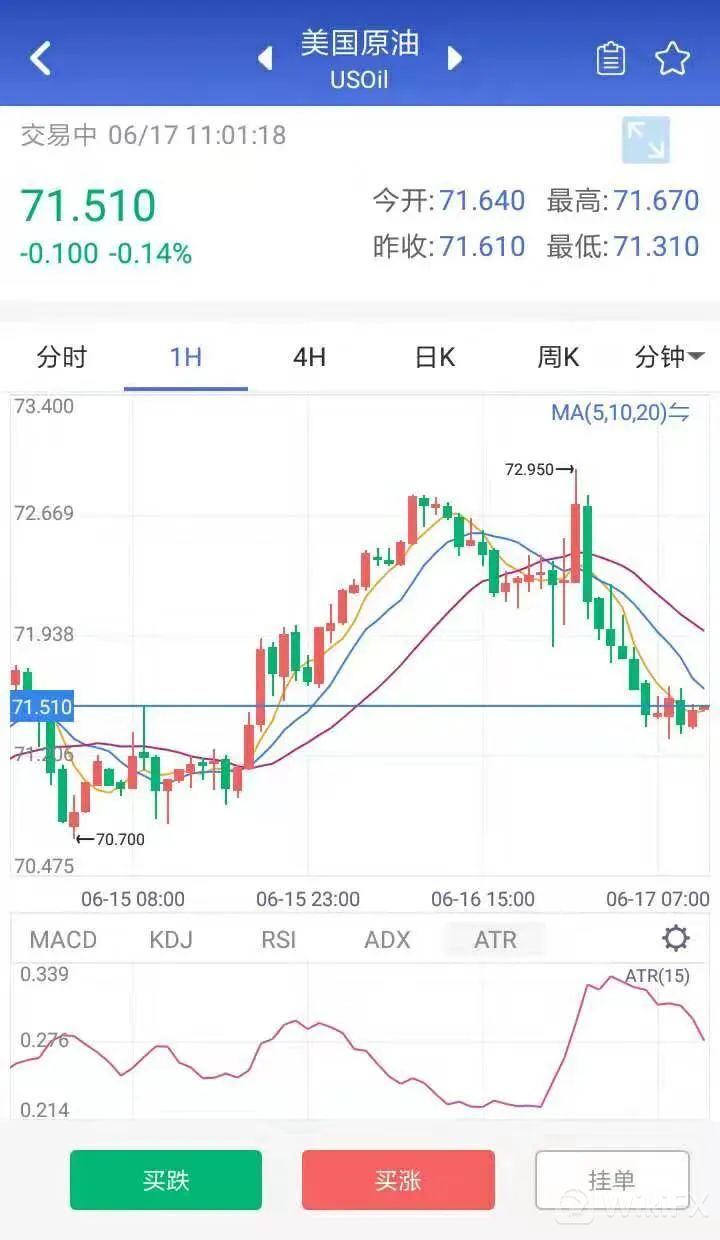The width and height of the screenshot is (720, 1240).
Task: Switch to 分时 chart tab
Action: (62, 357)
